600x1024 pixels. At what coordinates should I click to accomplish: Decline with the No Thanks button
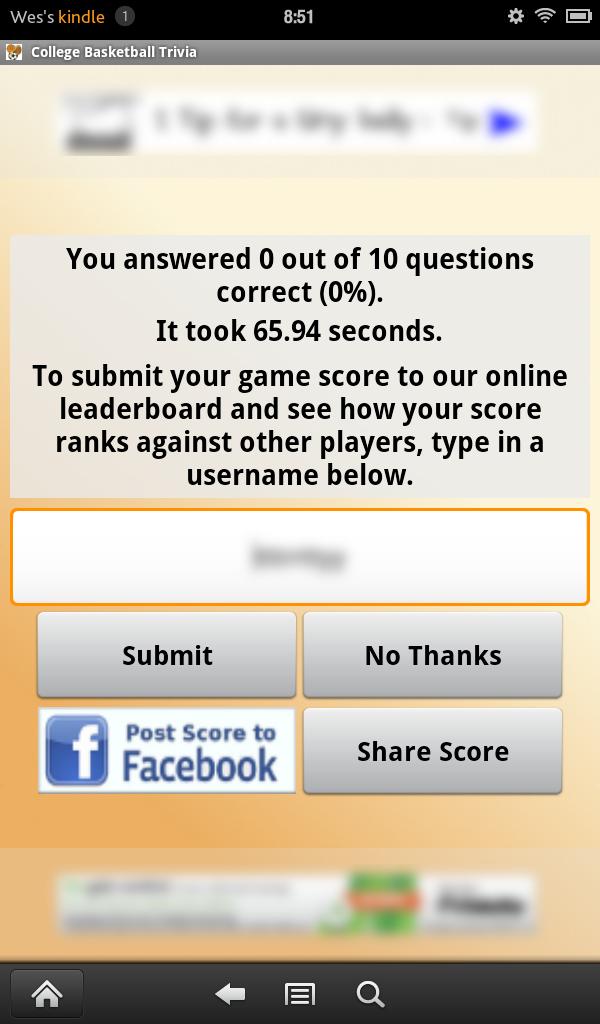[x=432, y=655]
